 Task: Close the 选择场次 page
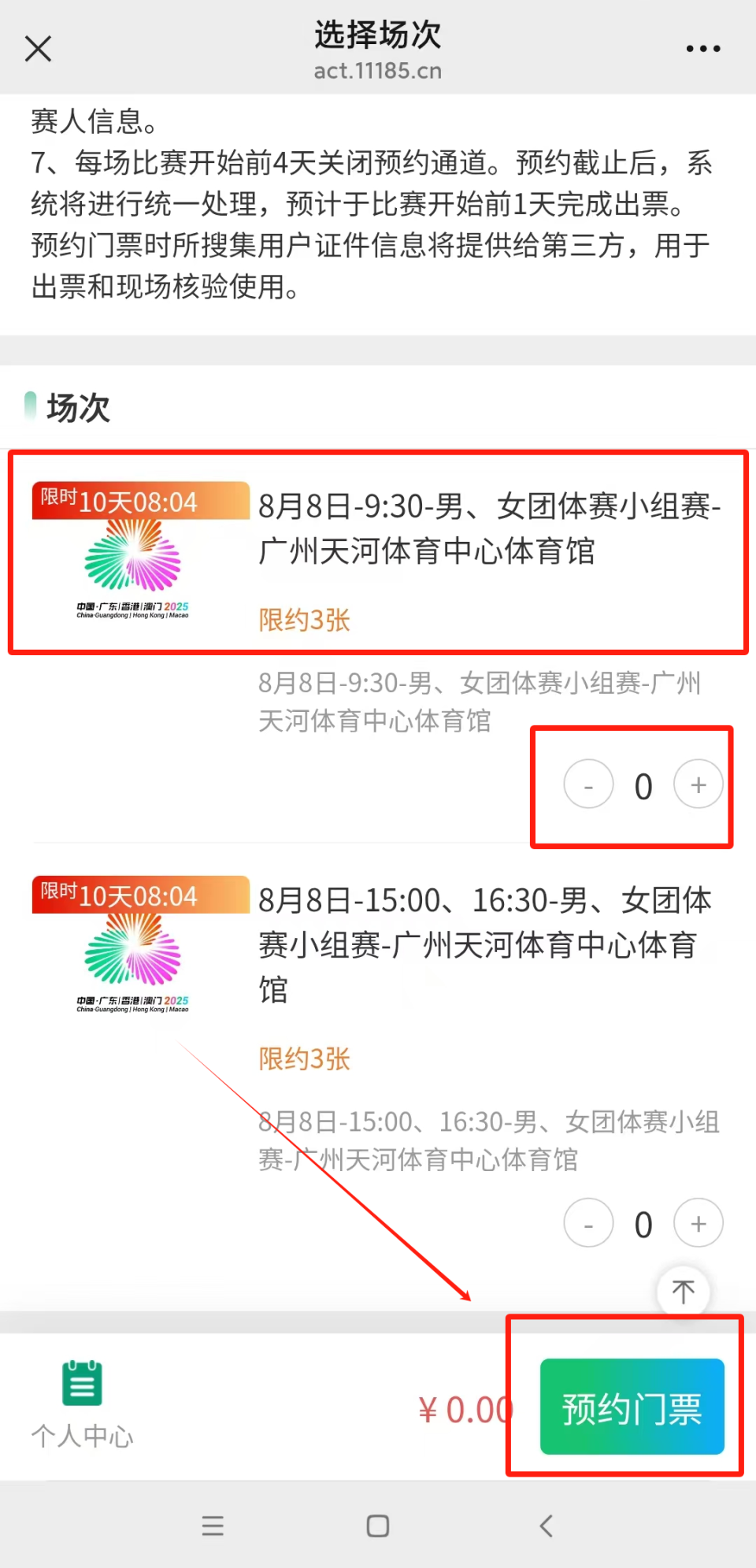pyautogui.click(x=38, y=49)
